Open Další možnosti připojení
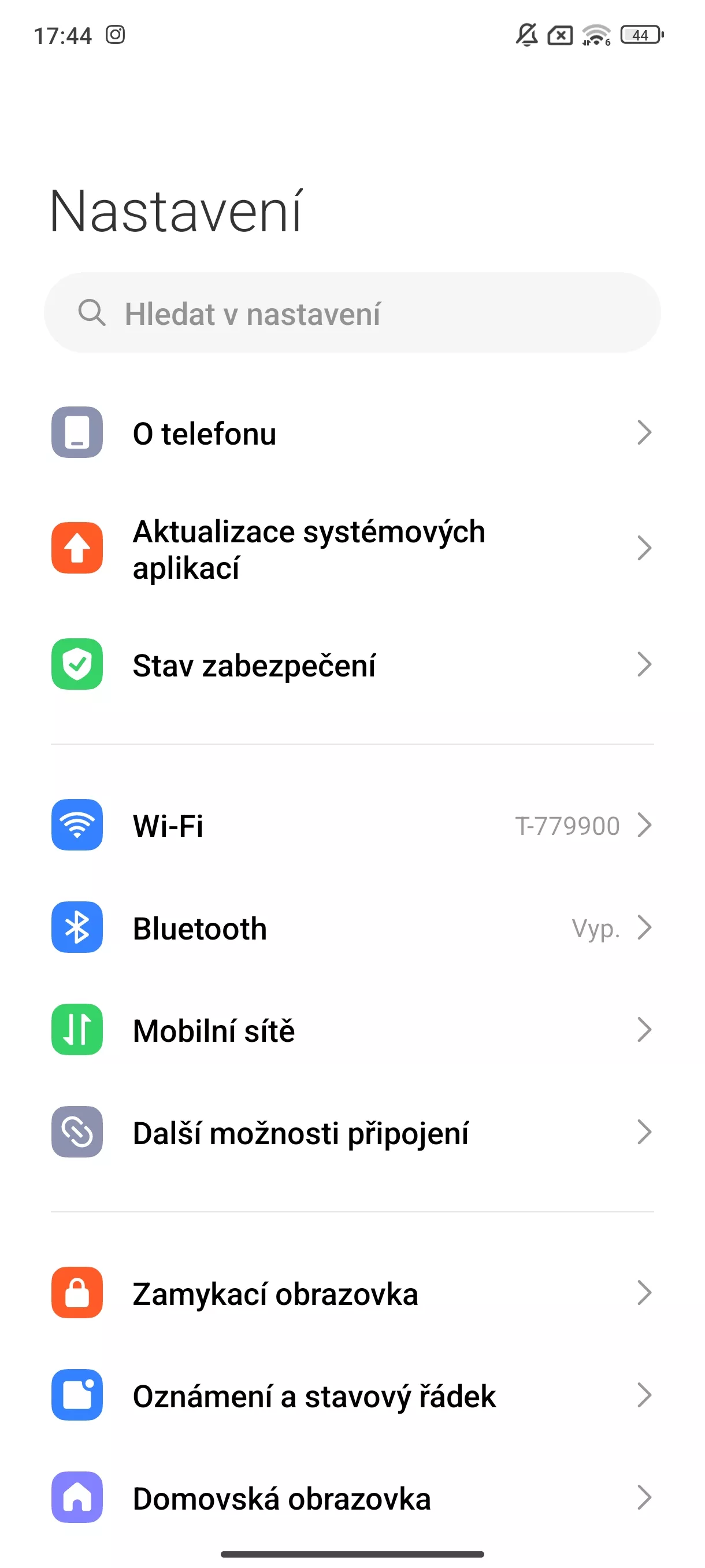The image size is (705, 1568). point(352,1132)
